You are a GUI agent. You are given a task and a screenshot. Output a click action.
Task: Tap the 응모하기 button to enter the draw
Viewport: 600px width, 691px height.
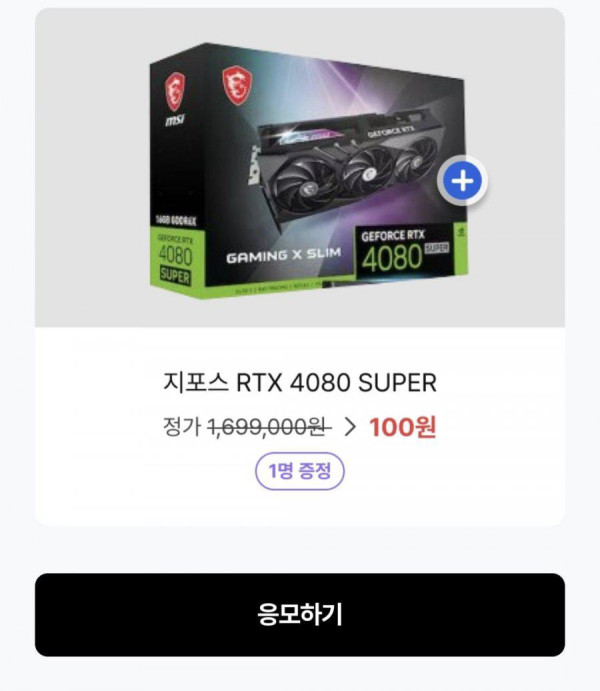(x=300, y=614)
